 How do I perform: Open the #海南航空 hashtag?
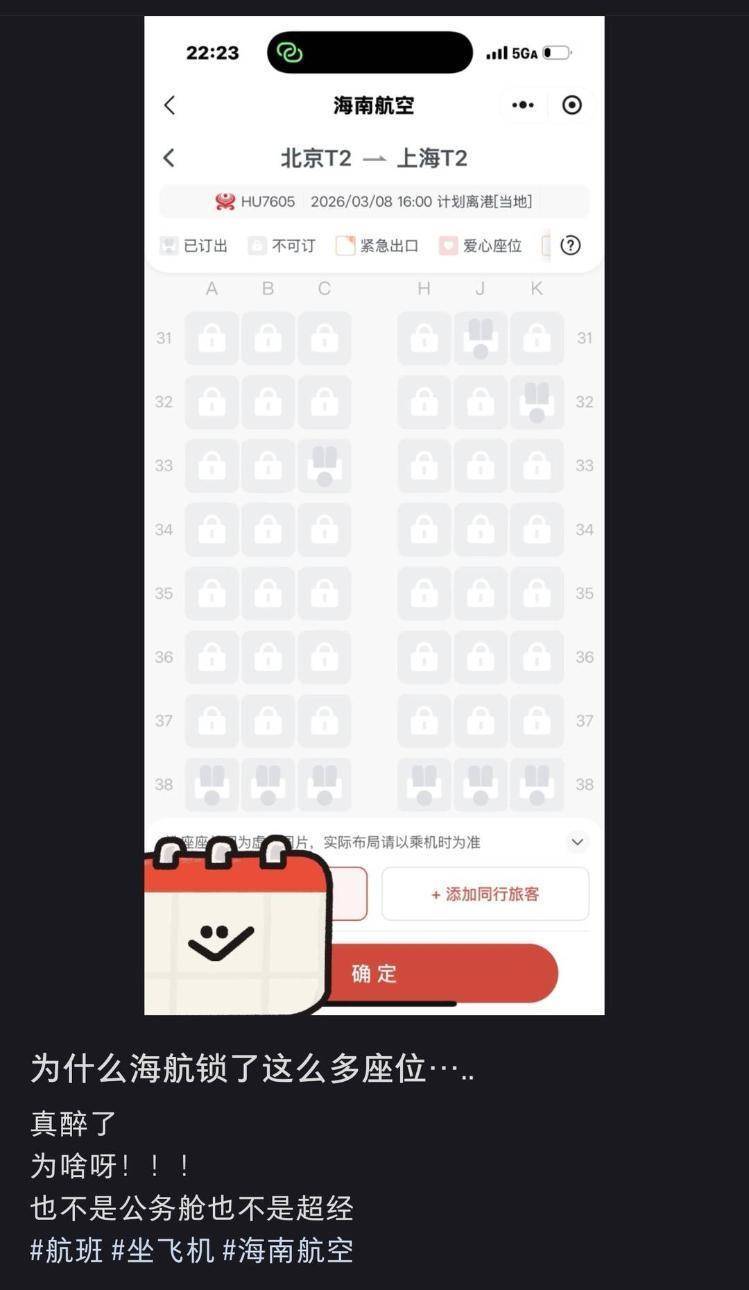pyautogui.click(x=288, y=1250)
